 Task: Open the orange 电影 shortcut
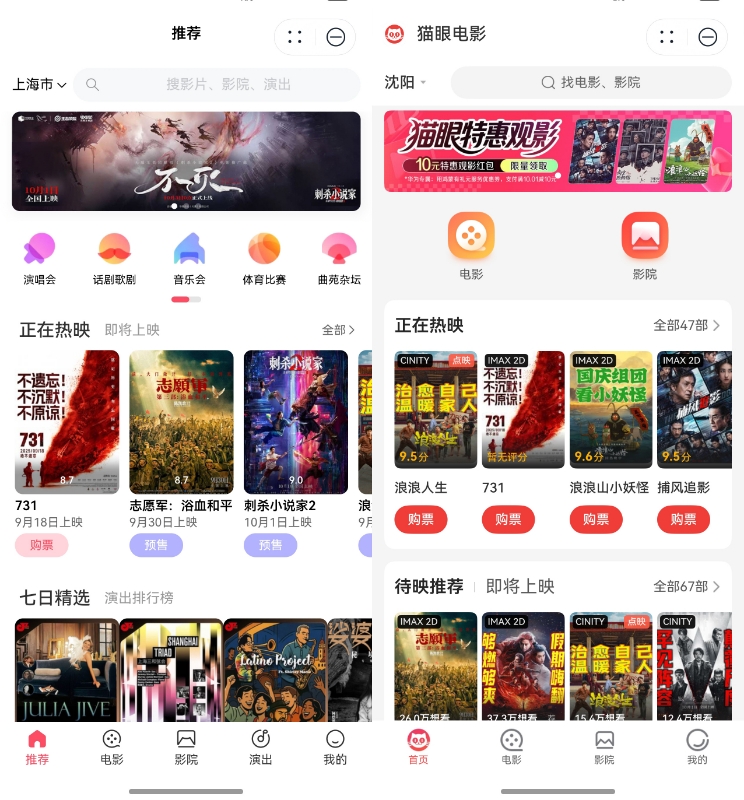tap(471, 245)
